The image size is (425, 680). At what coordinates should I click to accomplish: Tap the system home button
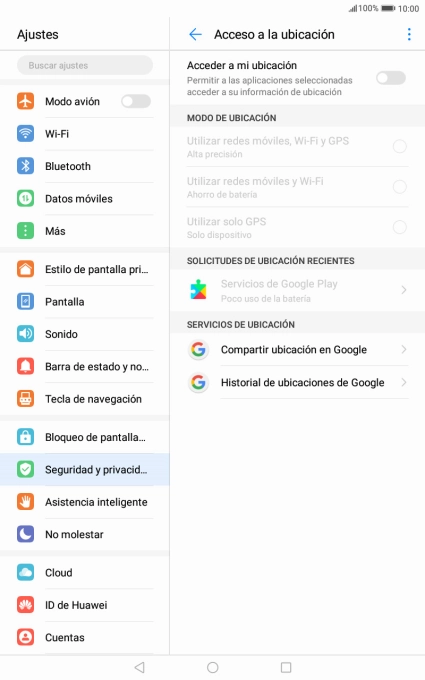tap(212, 667)
